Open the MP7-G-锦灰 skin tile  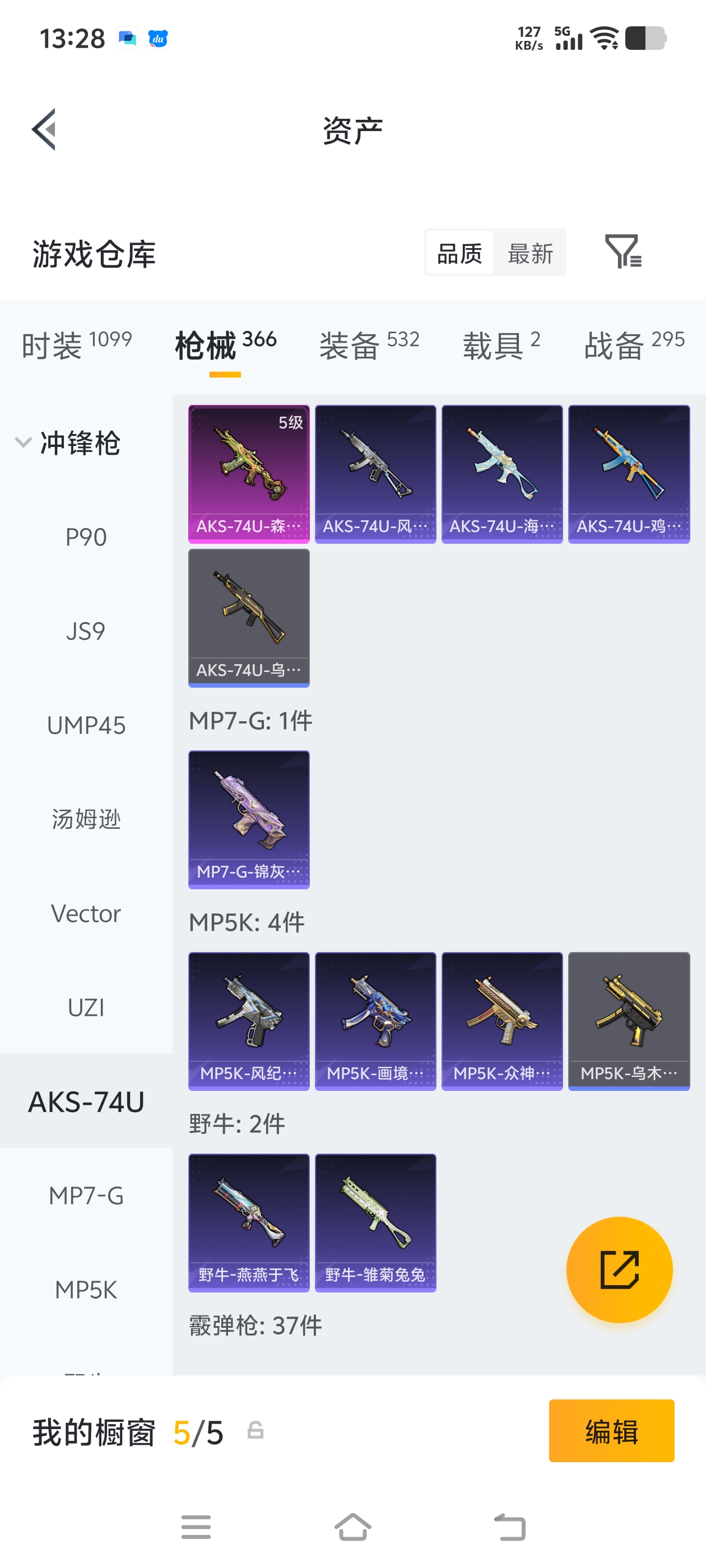coord(249,819)
